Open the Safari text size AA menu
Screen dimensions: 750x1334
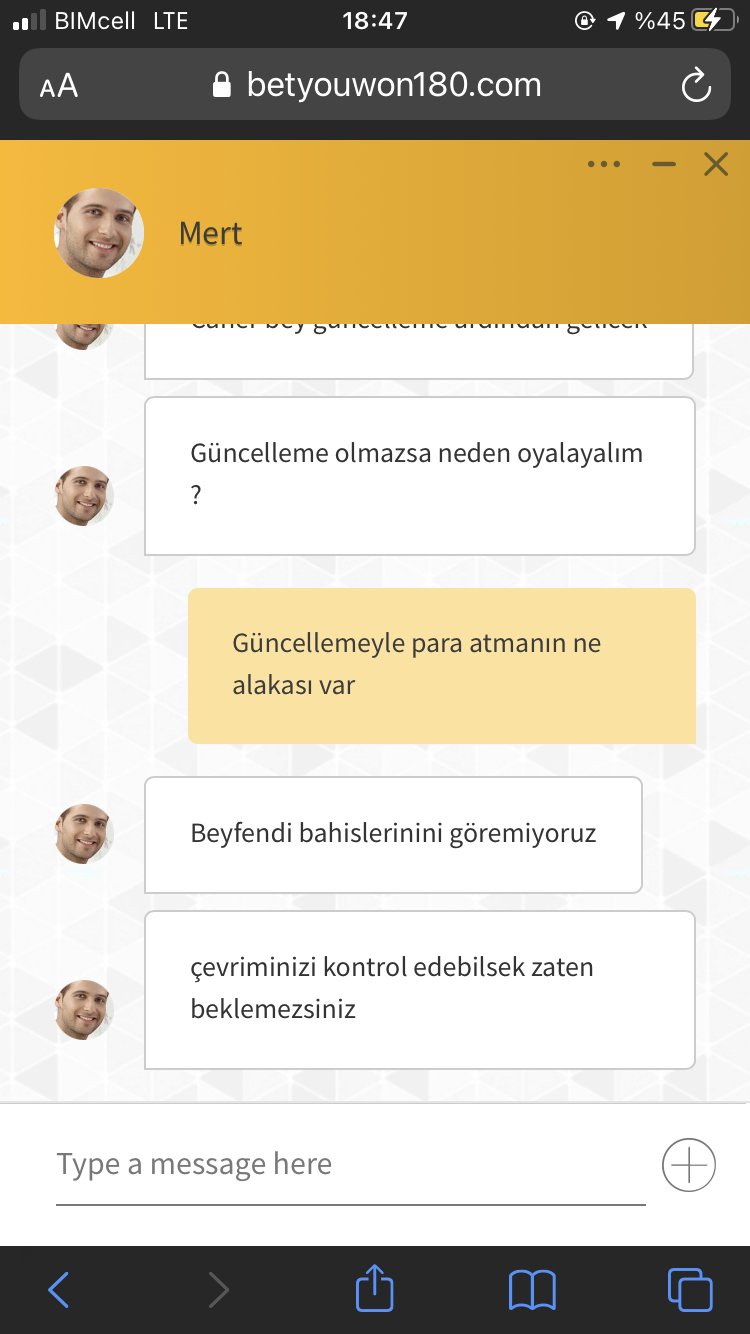click(x=59, y=86)
